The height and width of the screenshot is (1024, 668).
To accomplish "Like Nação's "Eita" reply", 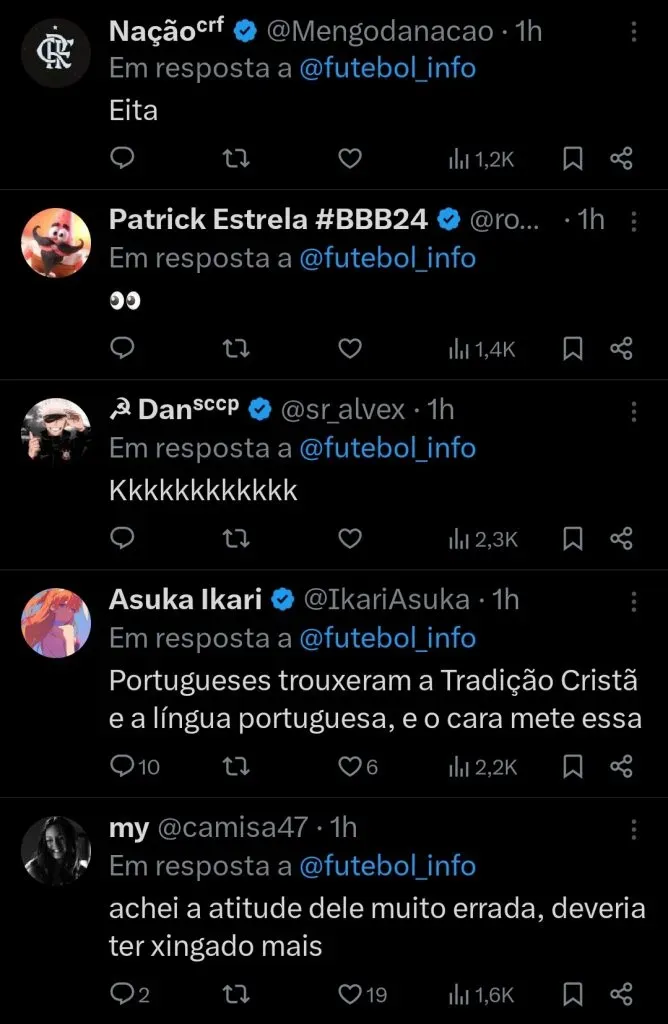I will coord(349,159).
